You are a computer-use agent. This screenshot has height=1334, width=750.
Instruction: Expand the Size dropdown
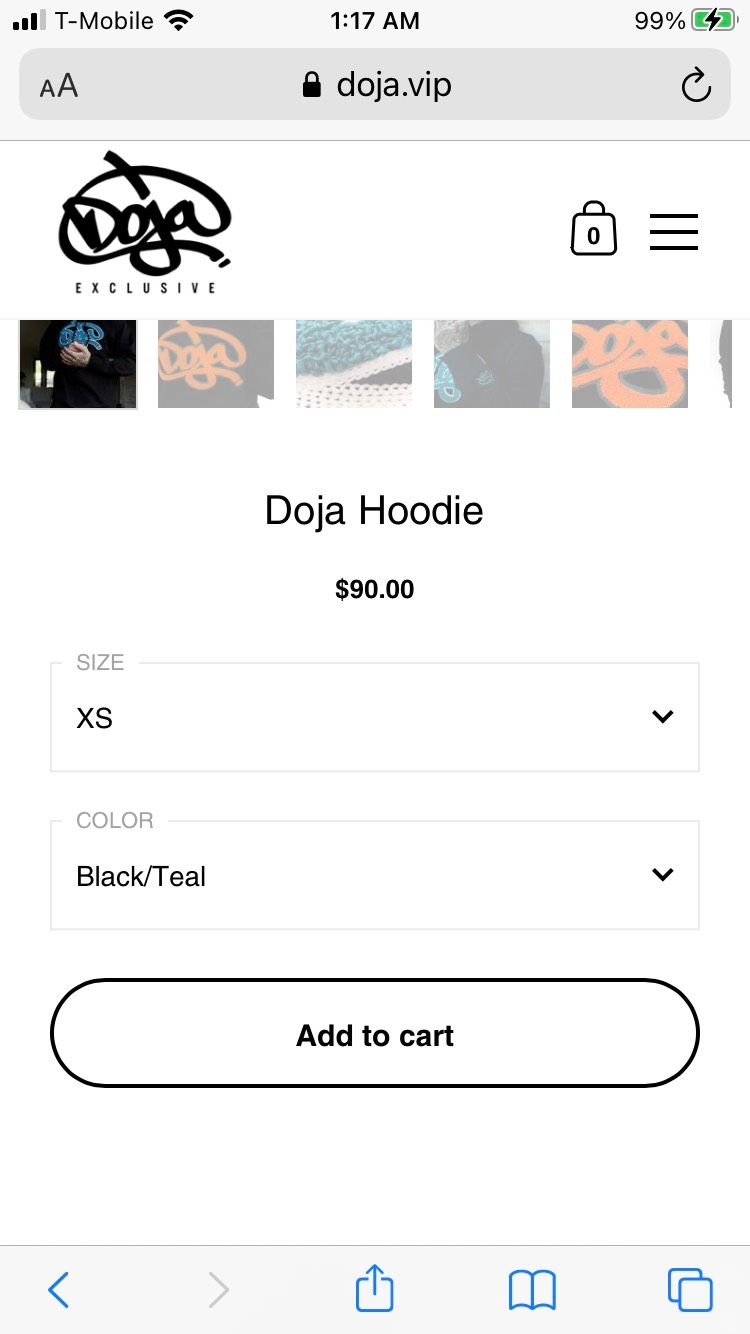coord(374,717)
